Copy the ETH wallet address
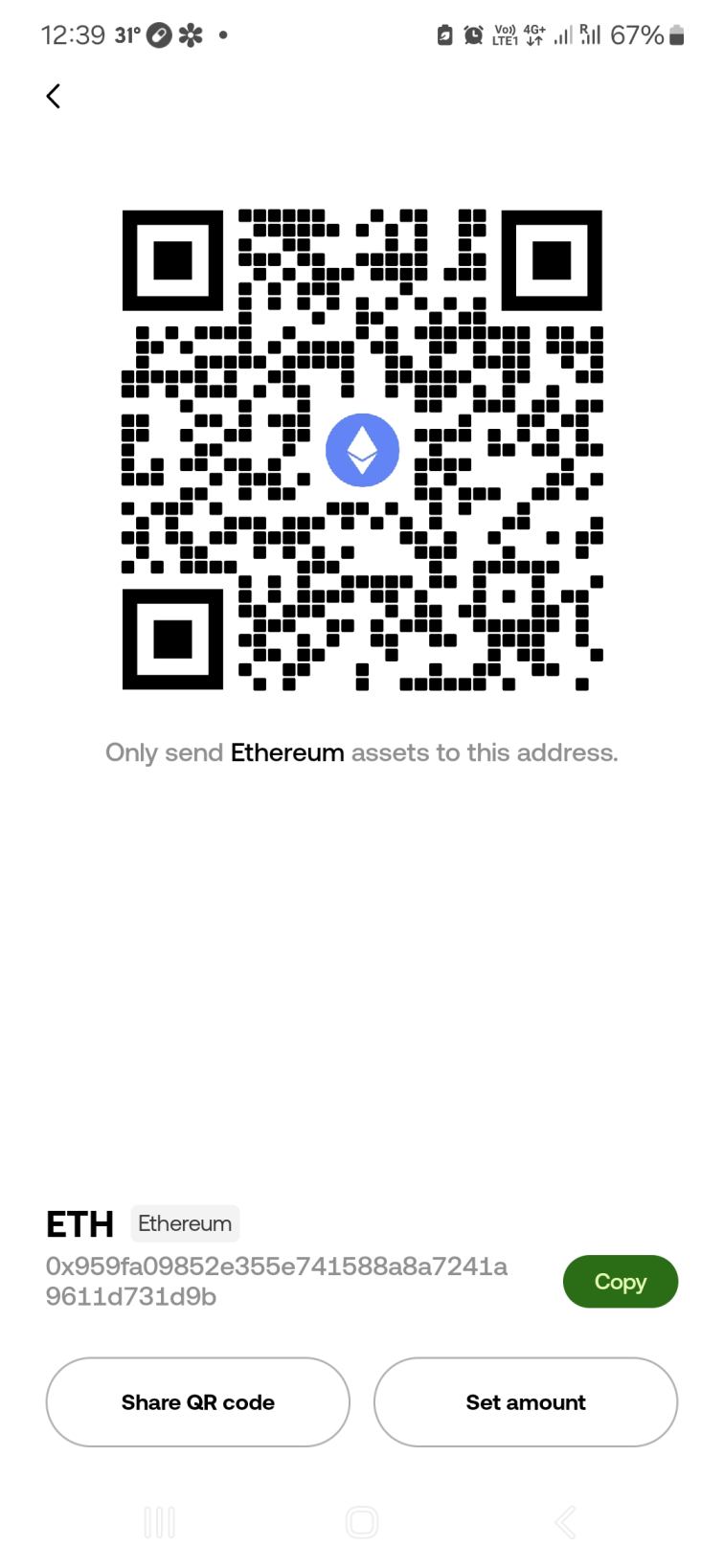Image resolution: width=724 pixels, height=1568 pixels. [620, 1281]
